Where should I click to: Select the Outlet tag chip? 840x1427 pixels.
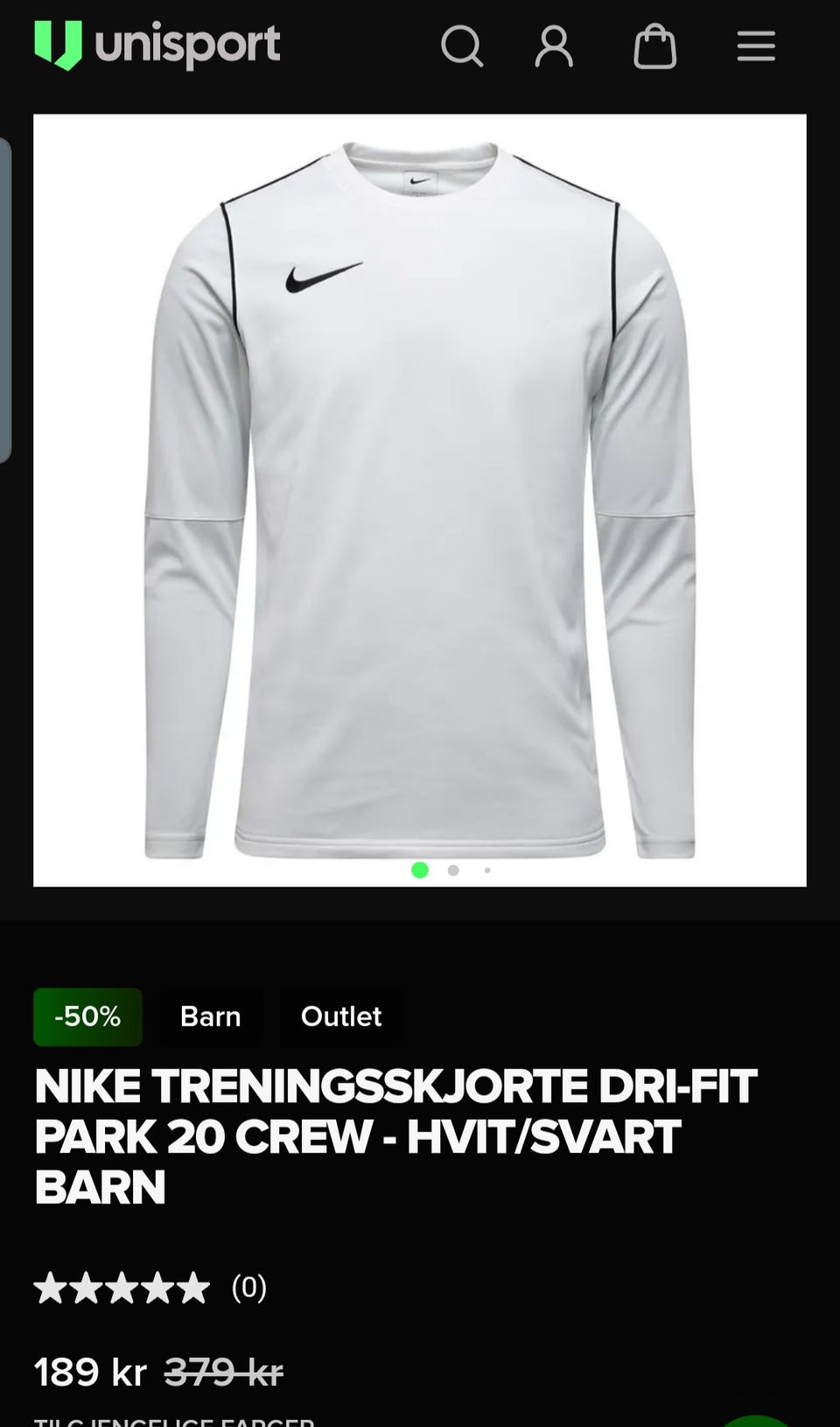coord(341,1016)
